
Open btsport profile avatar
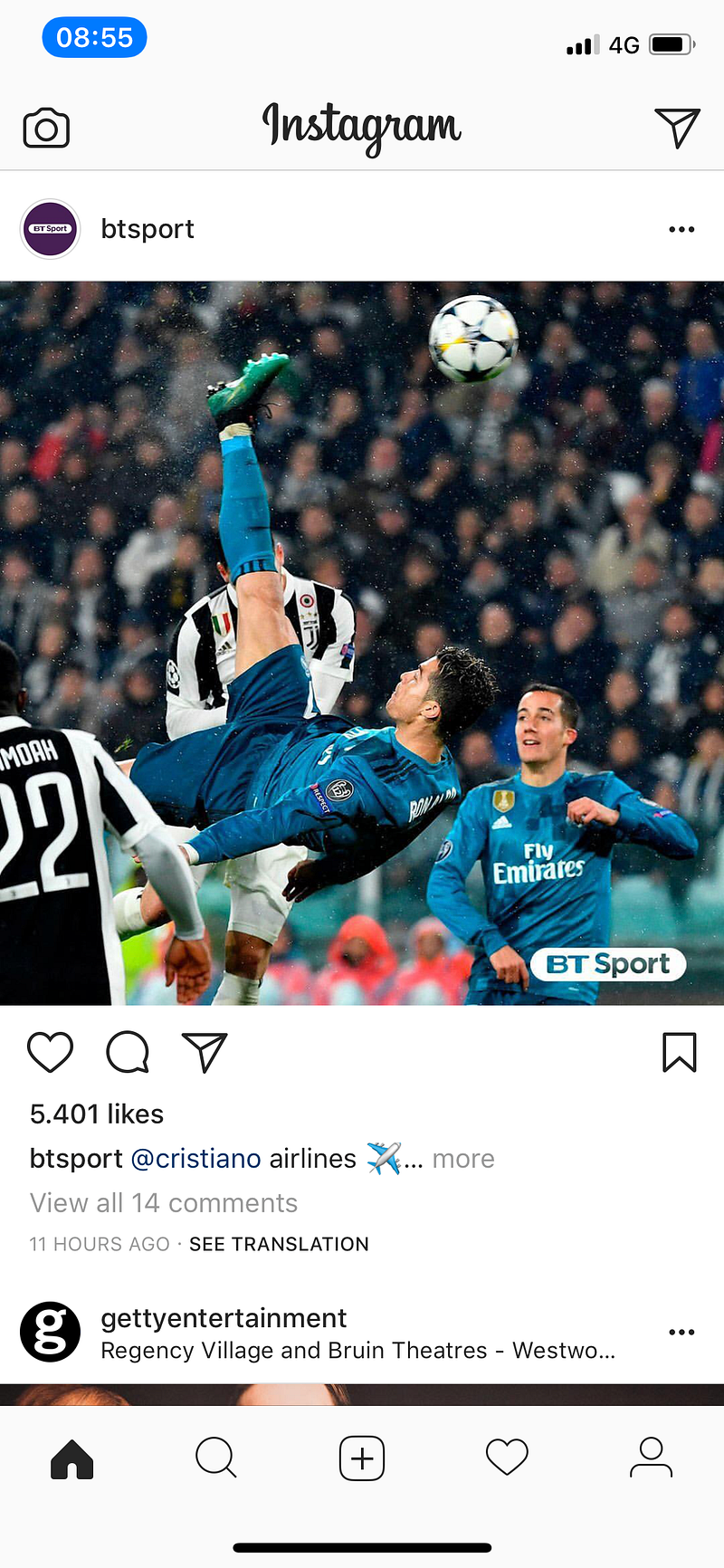(51, 229)
